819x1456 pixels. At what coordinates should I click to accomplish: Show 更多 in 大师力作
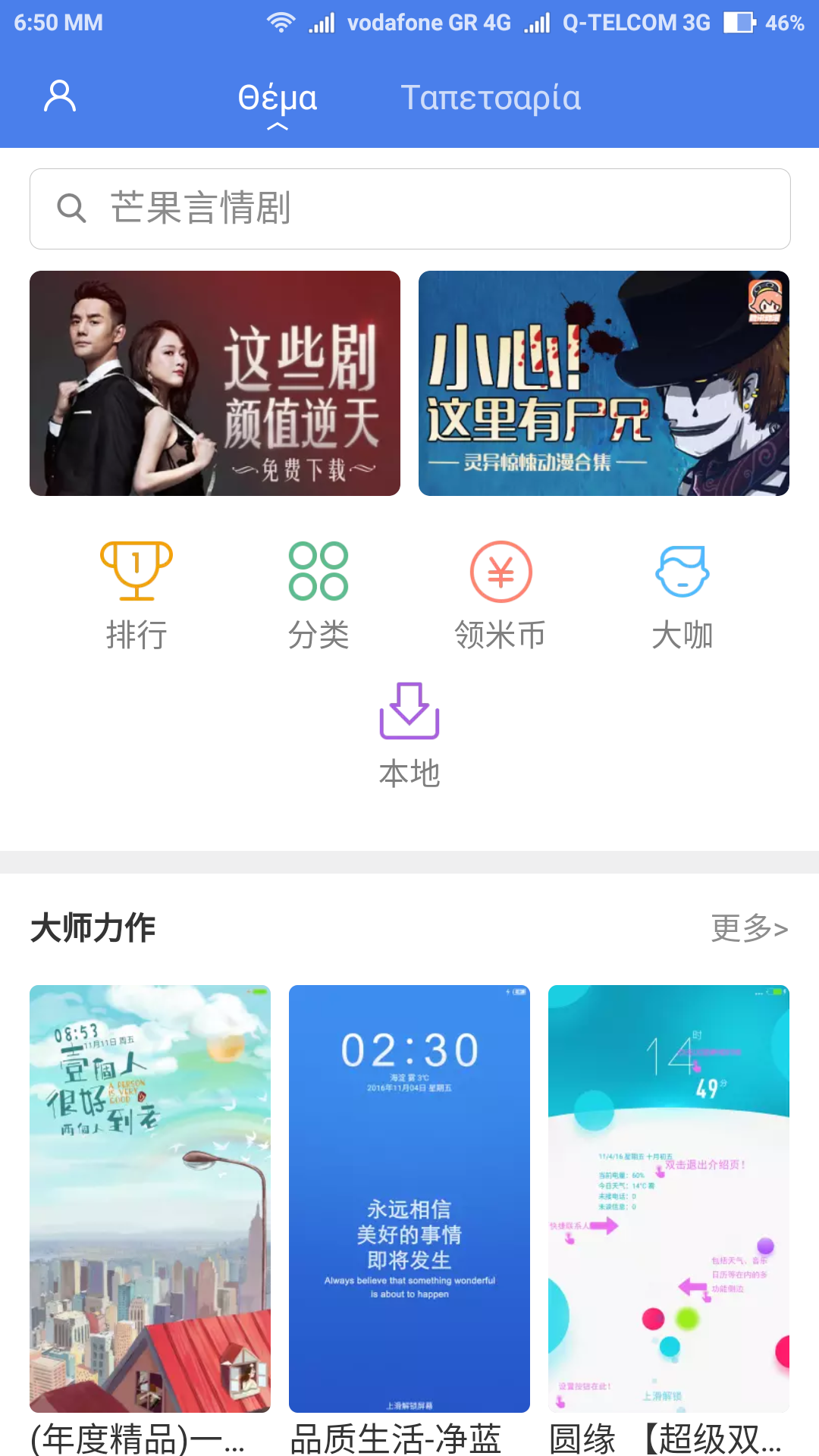749,928
